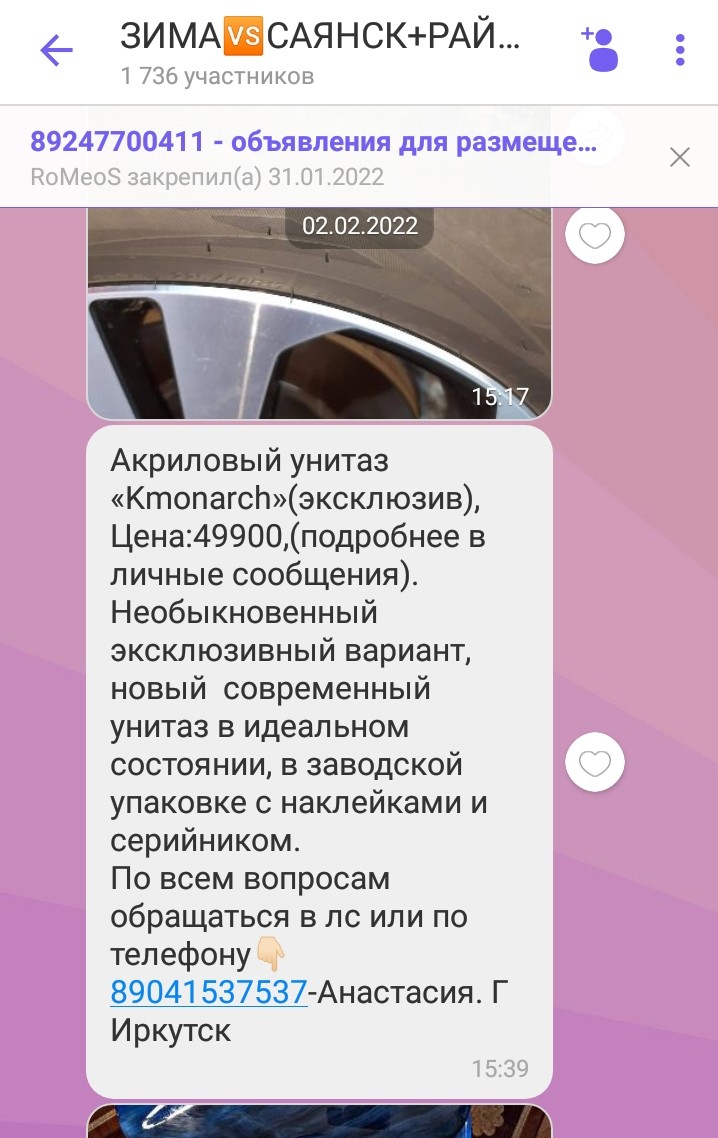This screenshot has height=1138, width=718.
Task: Like the Kmonarch toilet ad message
Action: 595,765
